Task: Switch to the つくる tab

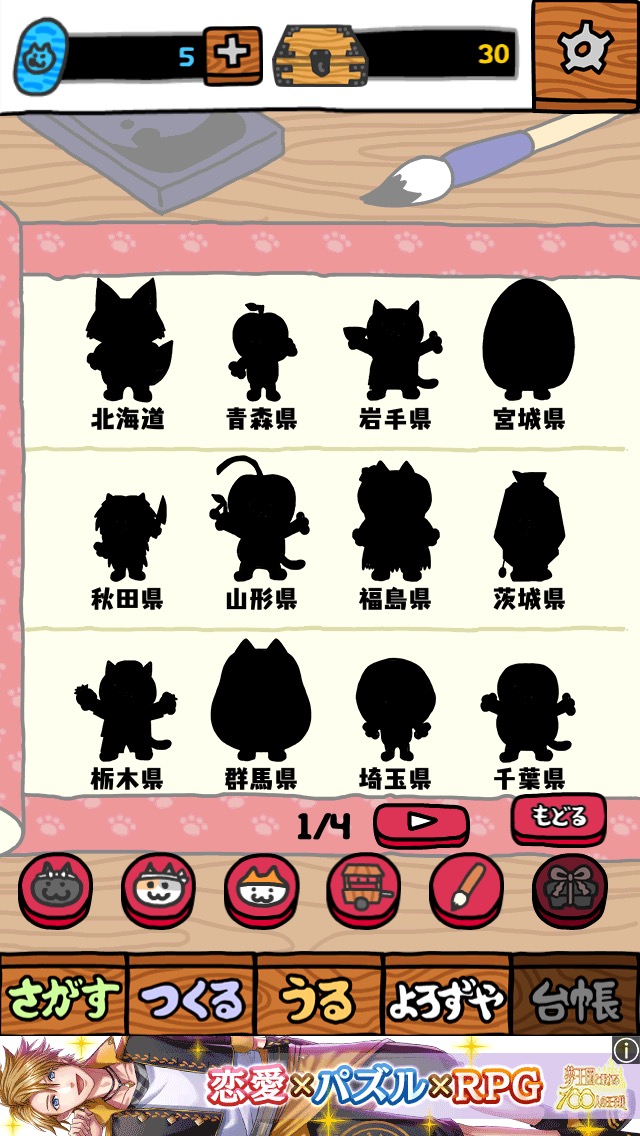Action: [191, 996]
